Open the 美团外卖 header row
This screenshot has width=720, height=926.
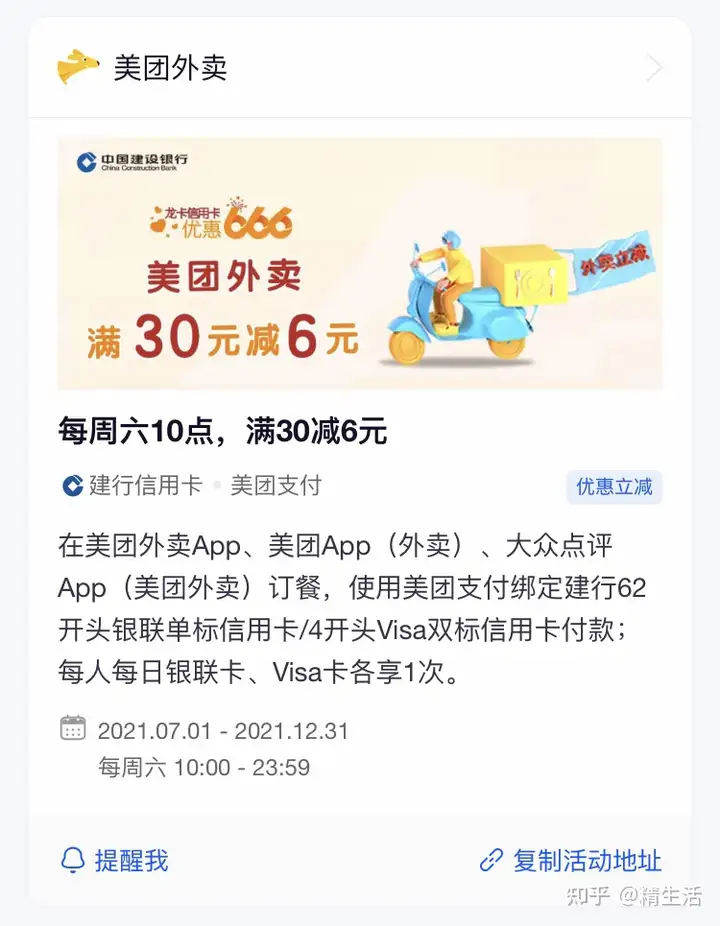point(360,68)
